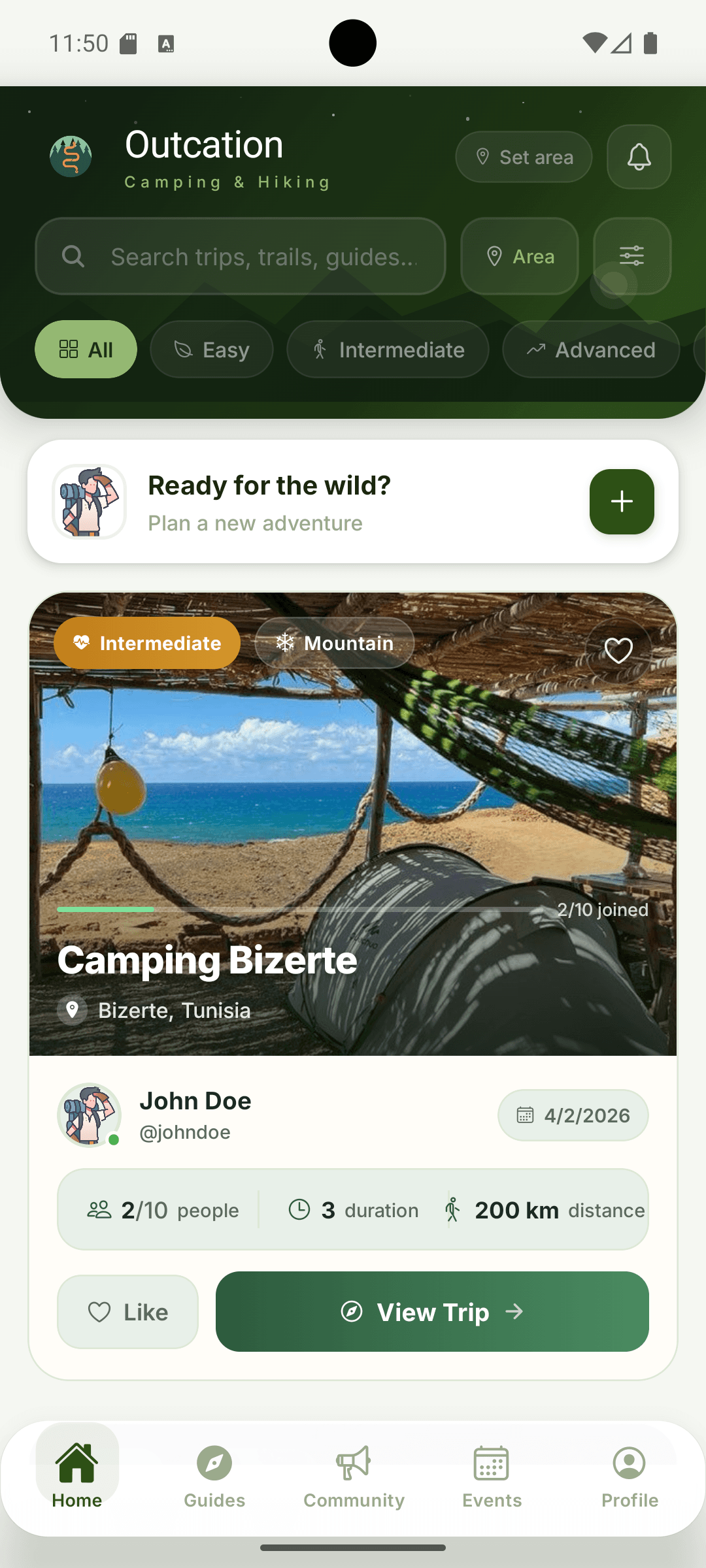Viewport: 706px width, 1568px height.
Task: Open the notifications bell
Action: click(x=639, y=157)
